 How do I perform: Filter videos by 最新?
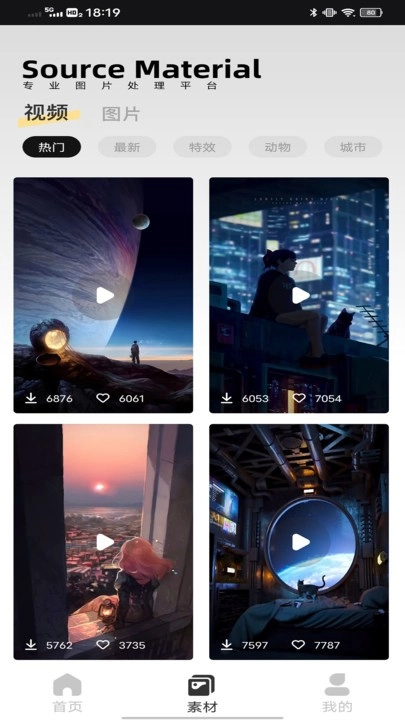pos(127,147)
